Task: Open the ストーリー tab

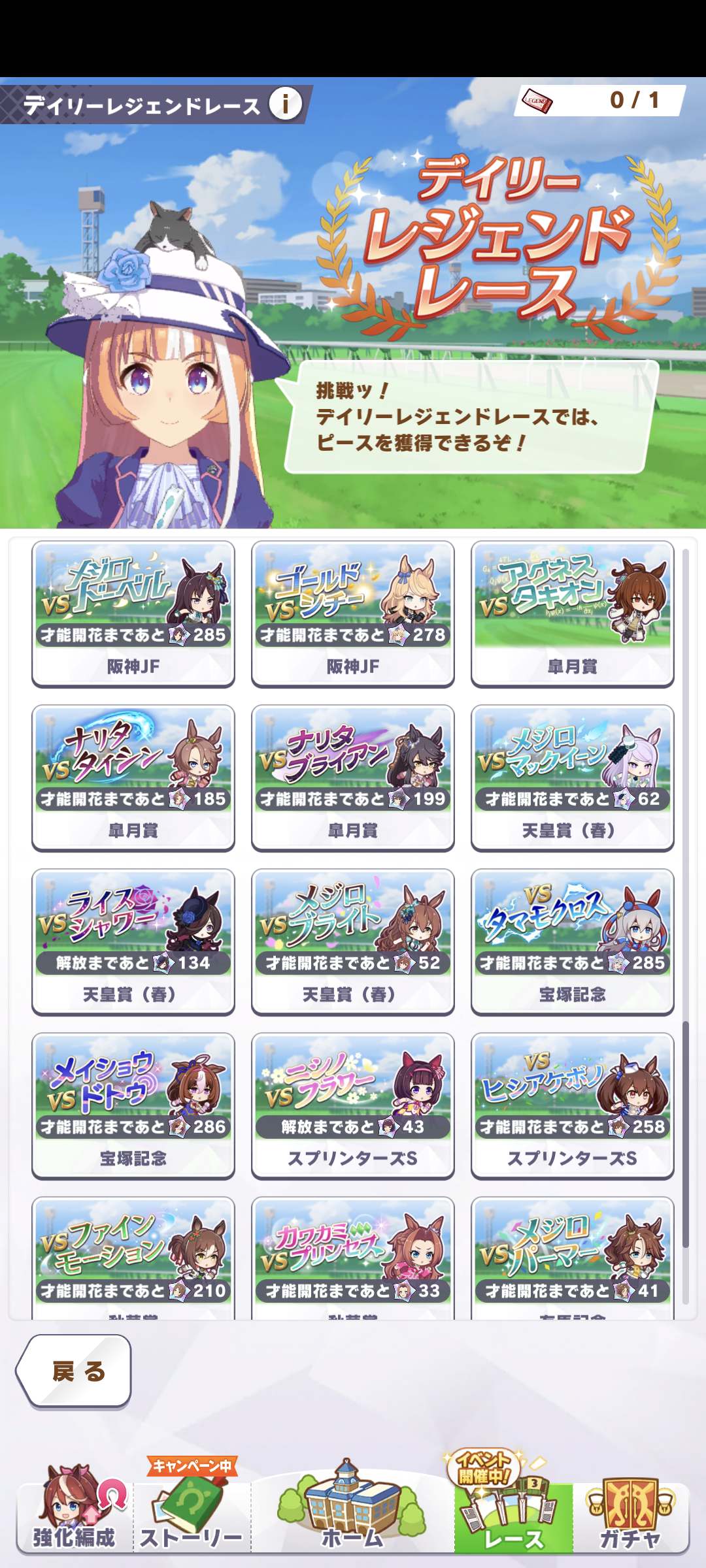Action: click(192, 1516)
